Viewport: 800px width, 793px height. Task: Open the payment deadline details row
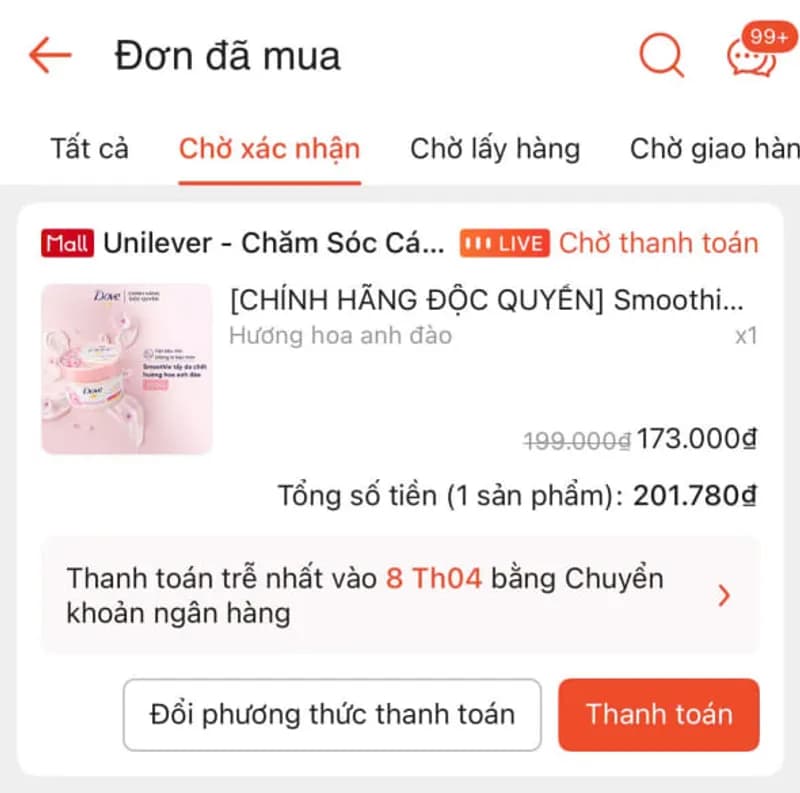(x=400, y=595)
